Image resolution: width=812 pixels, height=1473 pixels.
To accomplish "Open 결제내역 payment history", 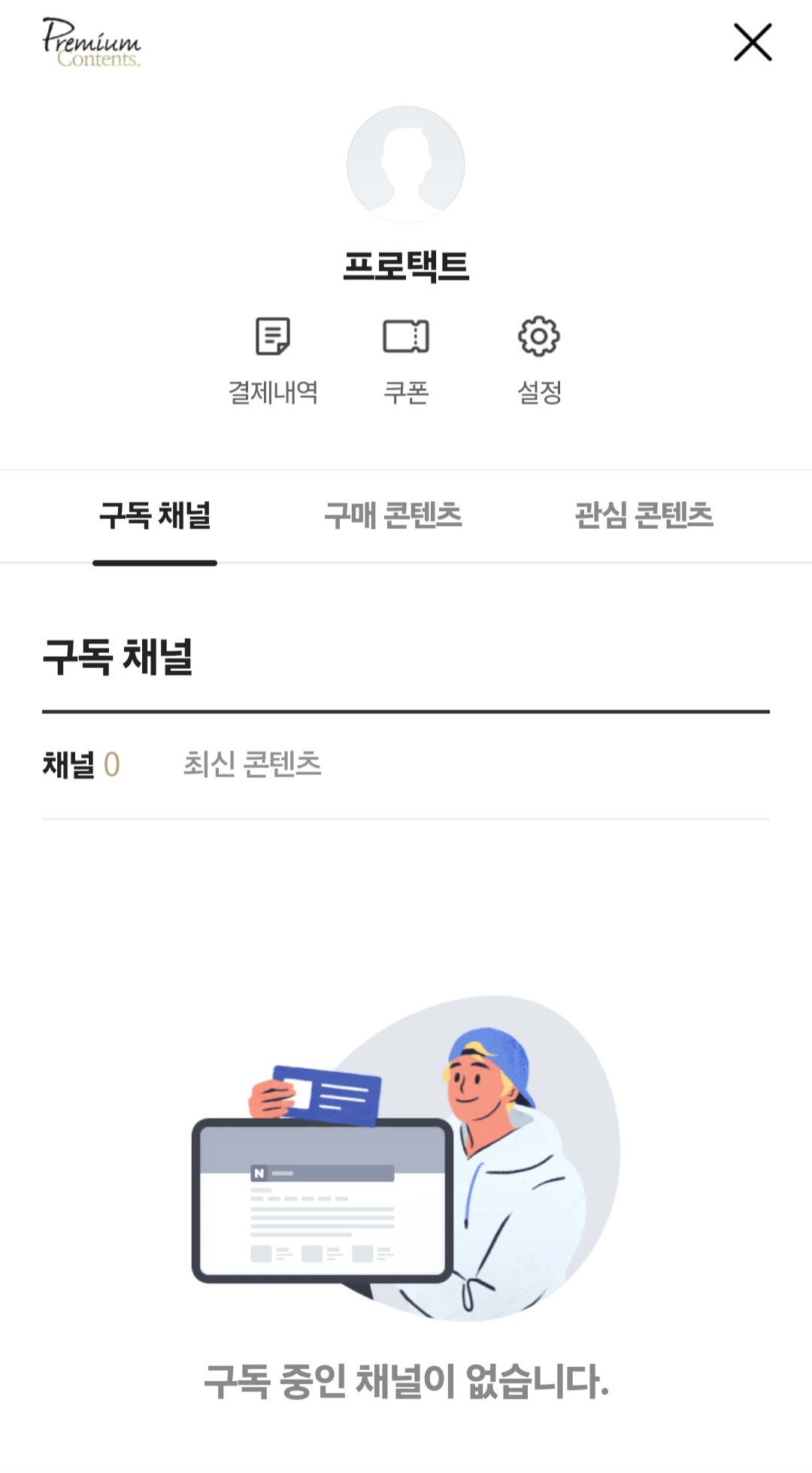I will pyautogui.click(x=273, y=360).
